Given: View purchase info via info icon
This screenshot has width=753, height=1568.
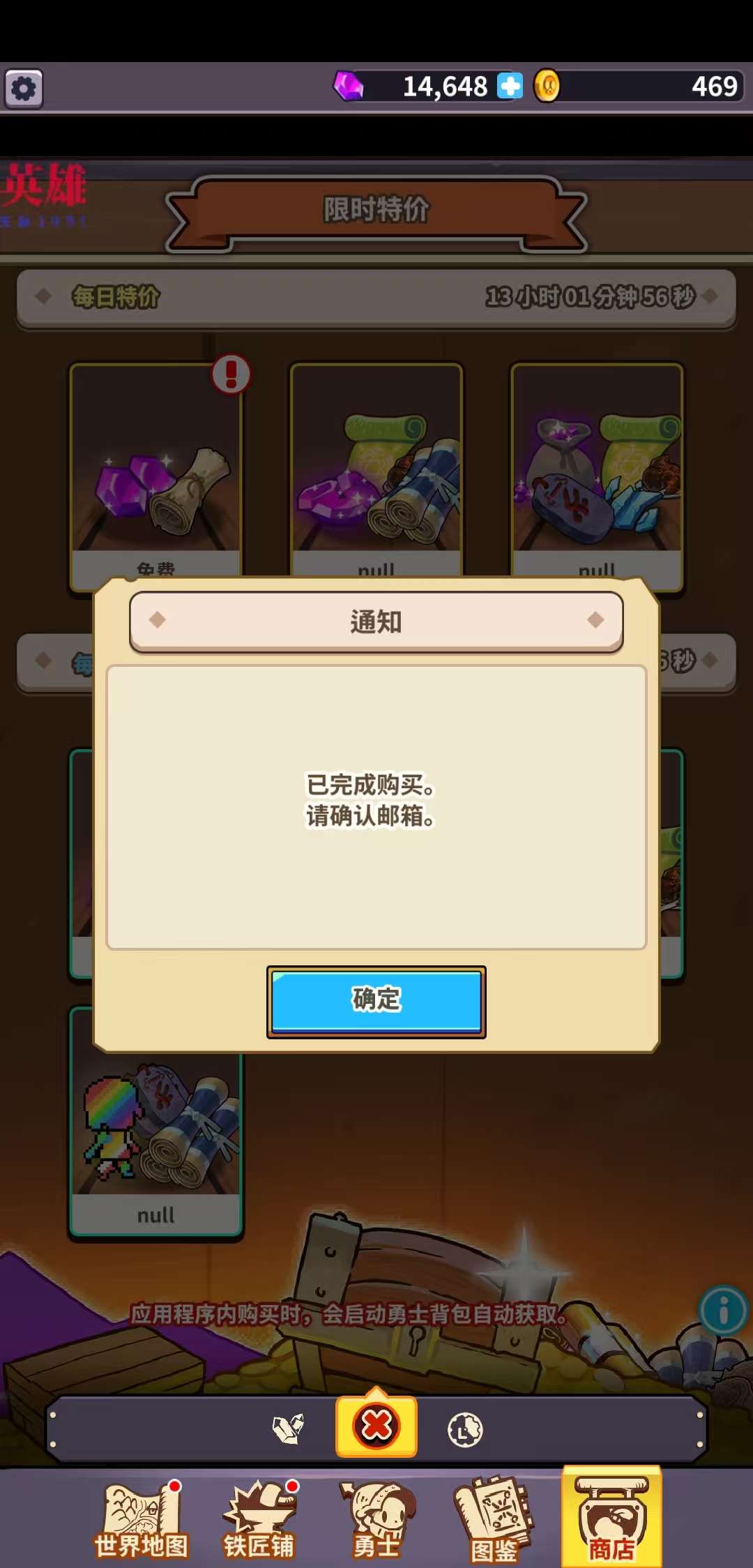Looking at the screenshot, I should (723, 1311).
